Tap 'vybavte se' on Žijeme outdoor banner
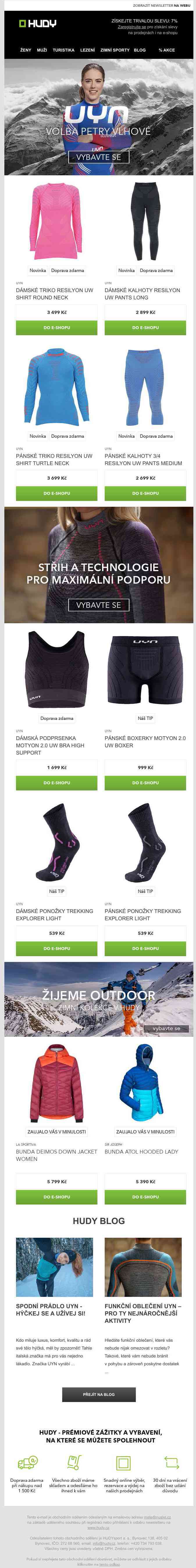196x1568 pixels. (x=166, y=1028)
